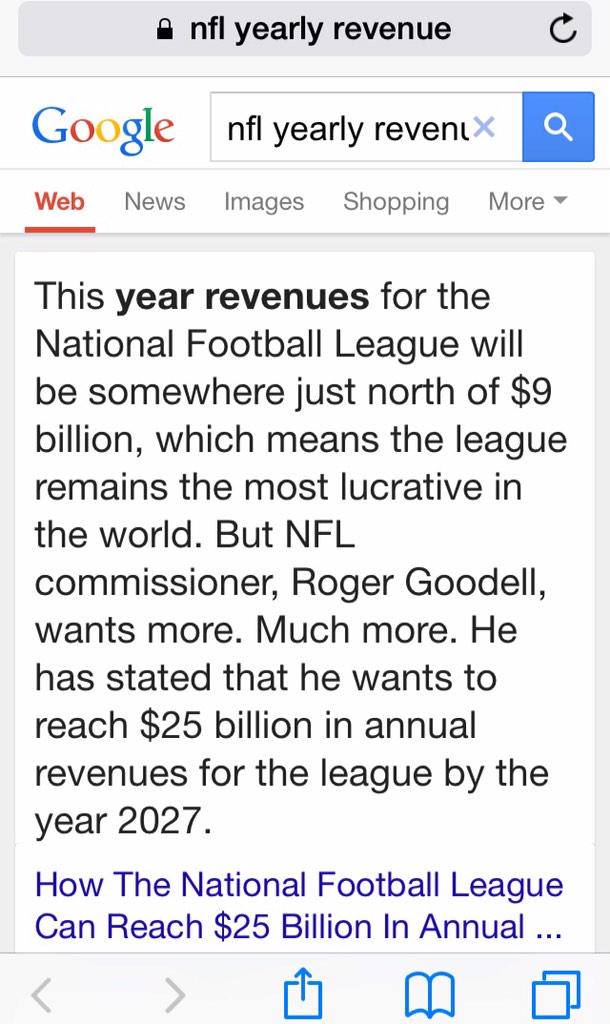Open the Safari share sheet

coord(303,993)
